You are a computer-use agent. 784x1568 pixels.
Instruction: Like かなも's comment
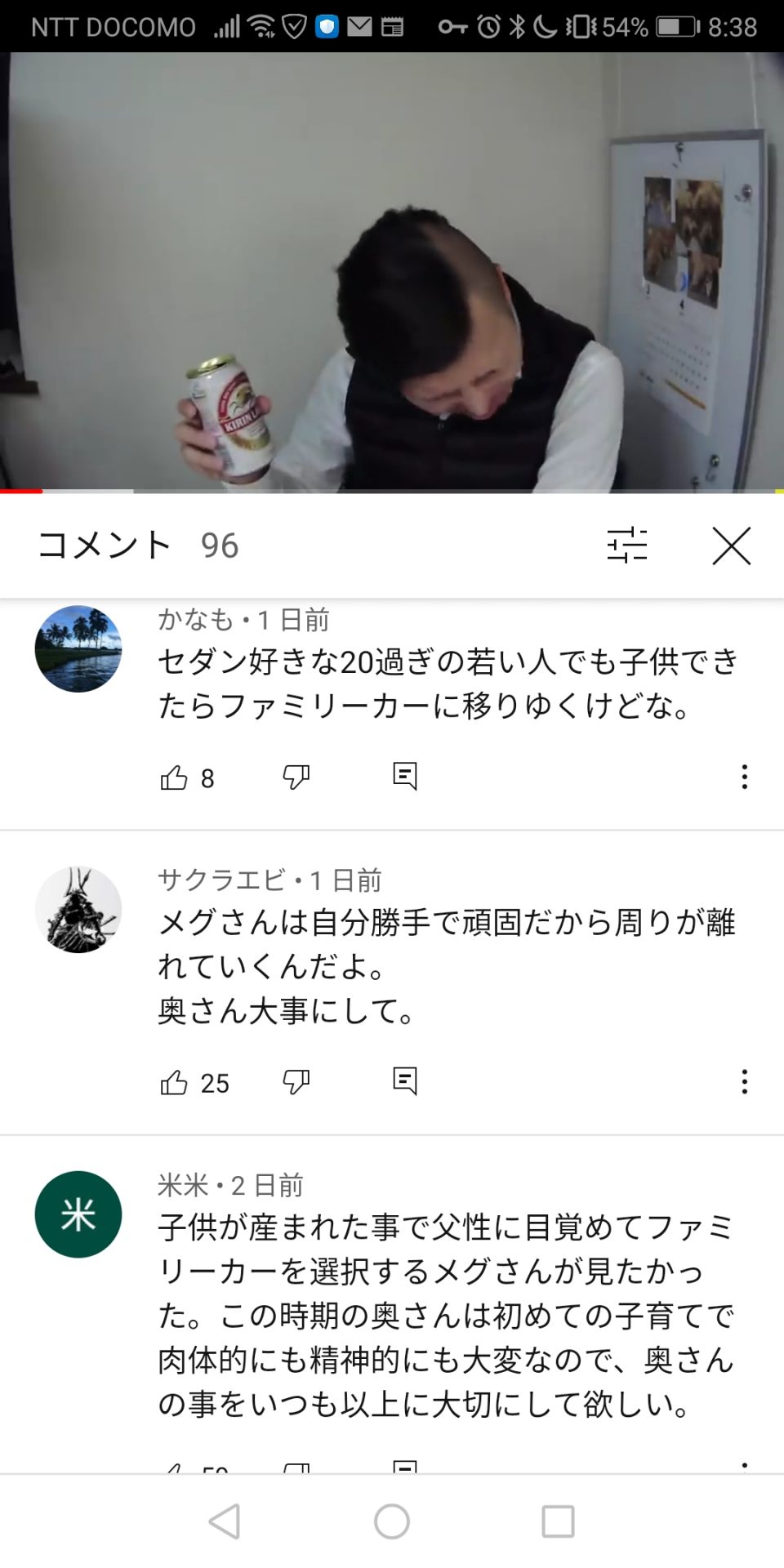pyautogui.click(x=174, y=777)
